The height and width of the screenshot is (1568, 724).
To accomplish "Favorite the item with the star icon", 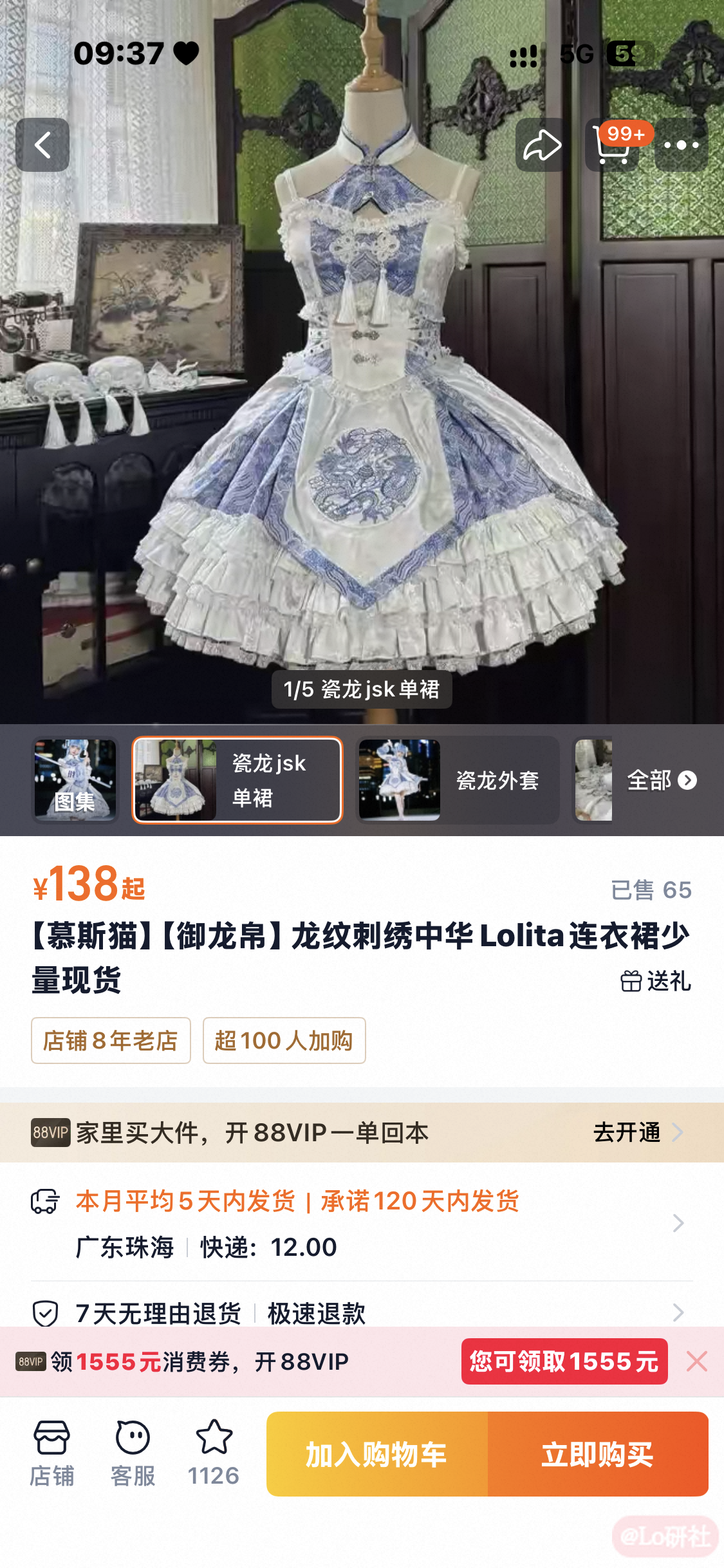I will coord(214,1453).
